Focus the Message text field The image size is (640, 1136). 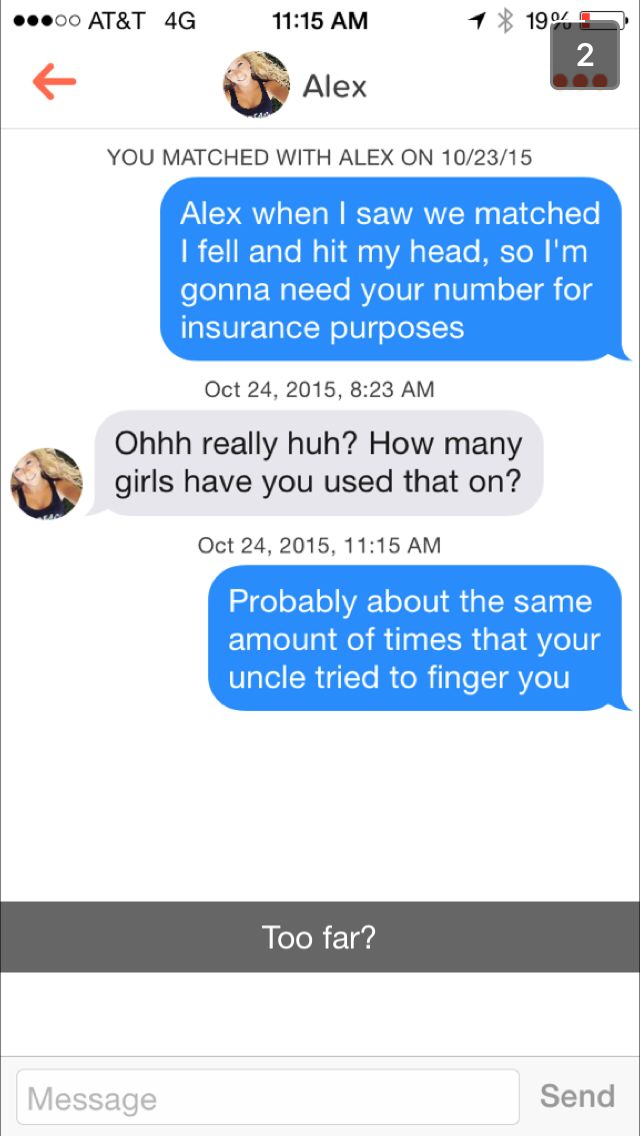pos(268,1098)
